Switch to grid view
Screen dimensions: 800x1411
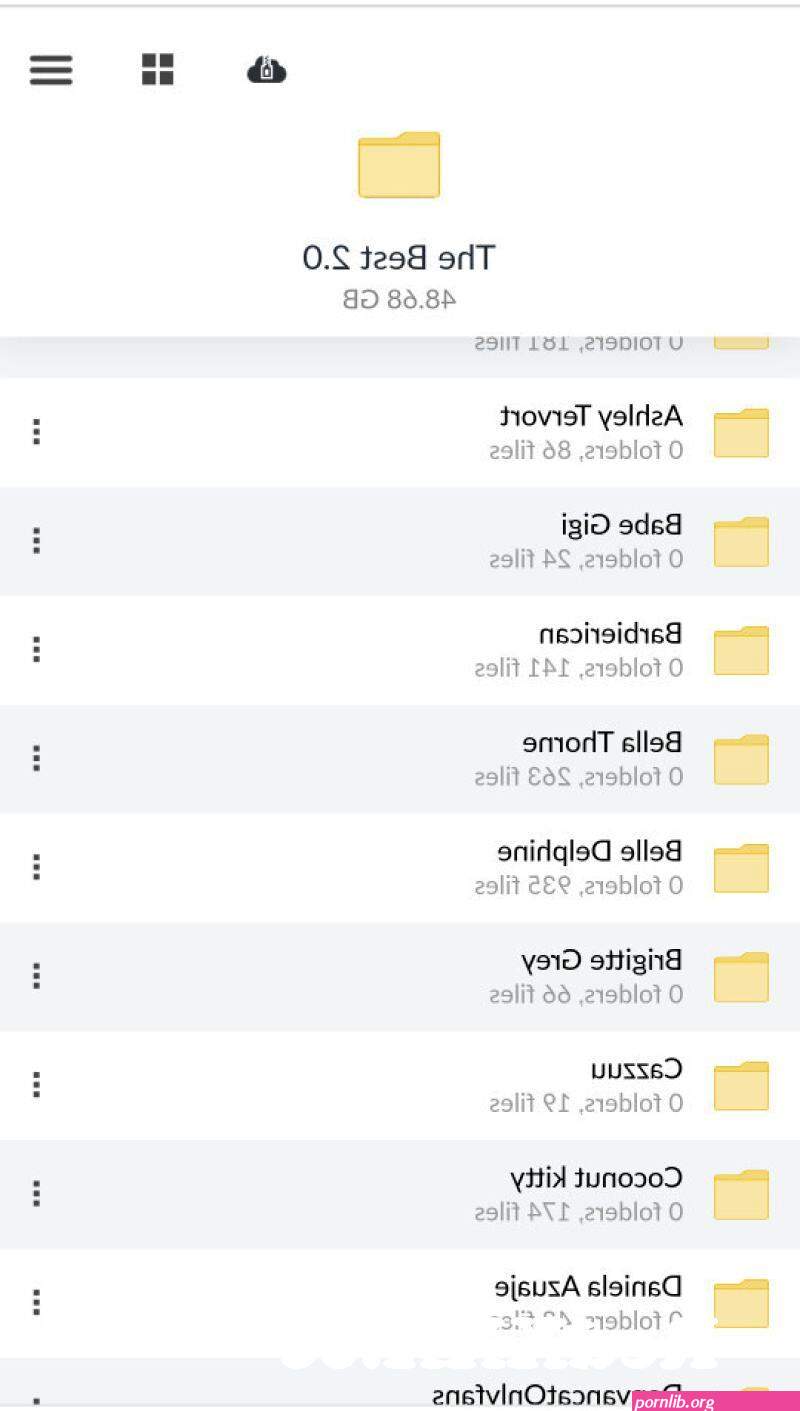click(158, 69)
